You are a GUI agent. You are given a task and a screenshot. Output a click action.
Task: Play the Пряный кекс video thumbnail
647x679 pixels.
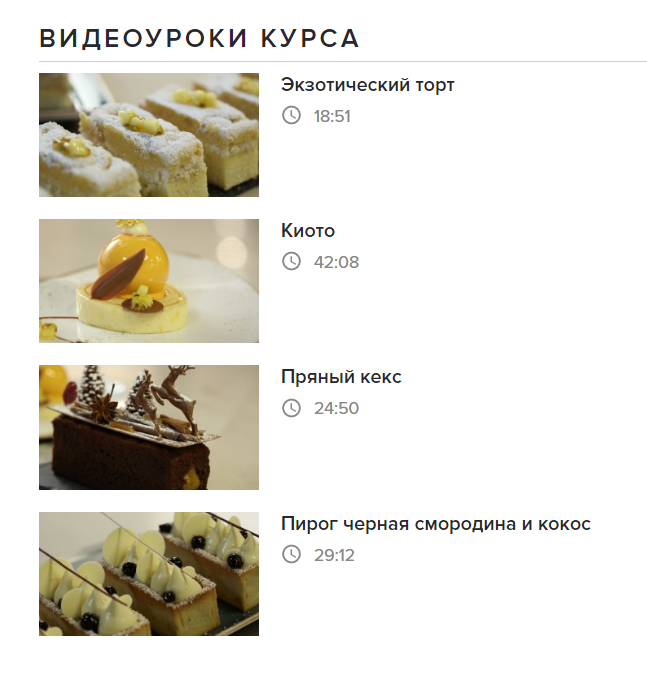pos(148,427)
